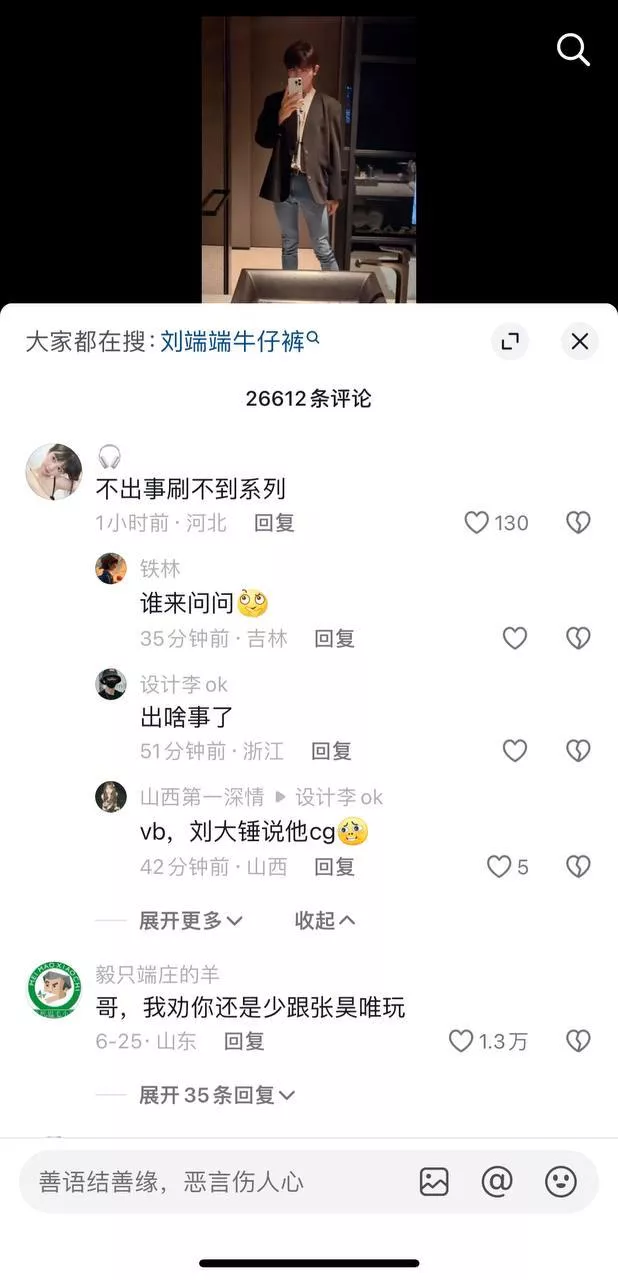Open the search magnifier icon
The width and height of the screenshot is (618, 1280).
point(573,49)
